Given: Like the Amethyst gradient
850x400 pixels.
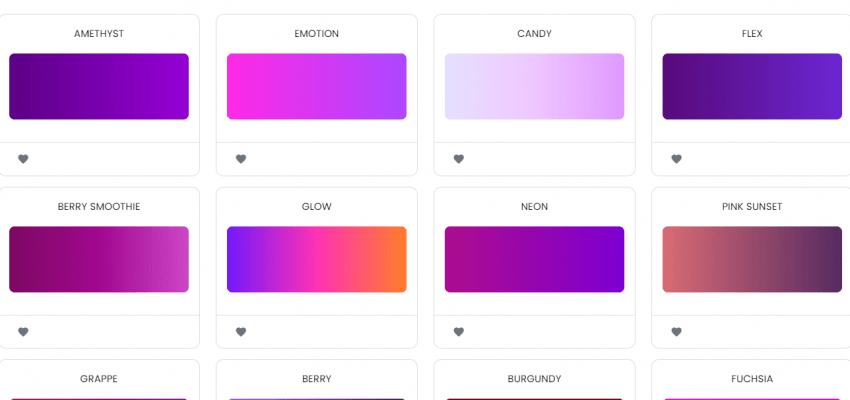Looking at the screenshot, I should pos(23,159).
